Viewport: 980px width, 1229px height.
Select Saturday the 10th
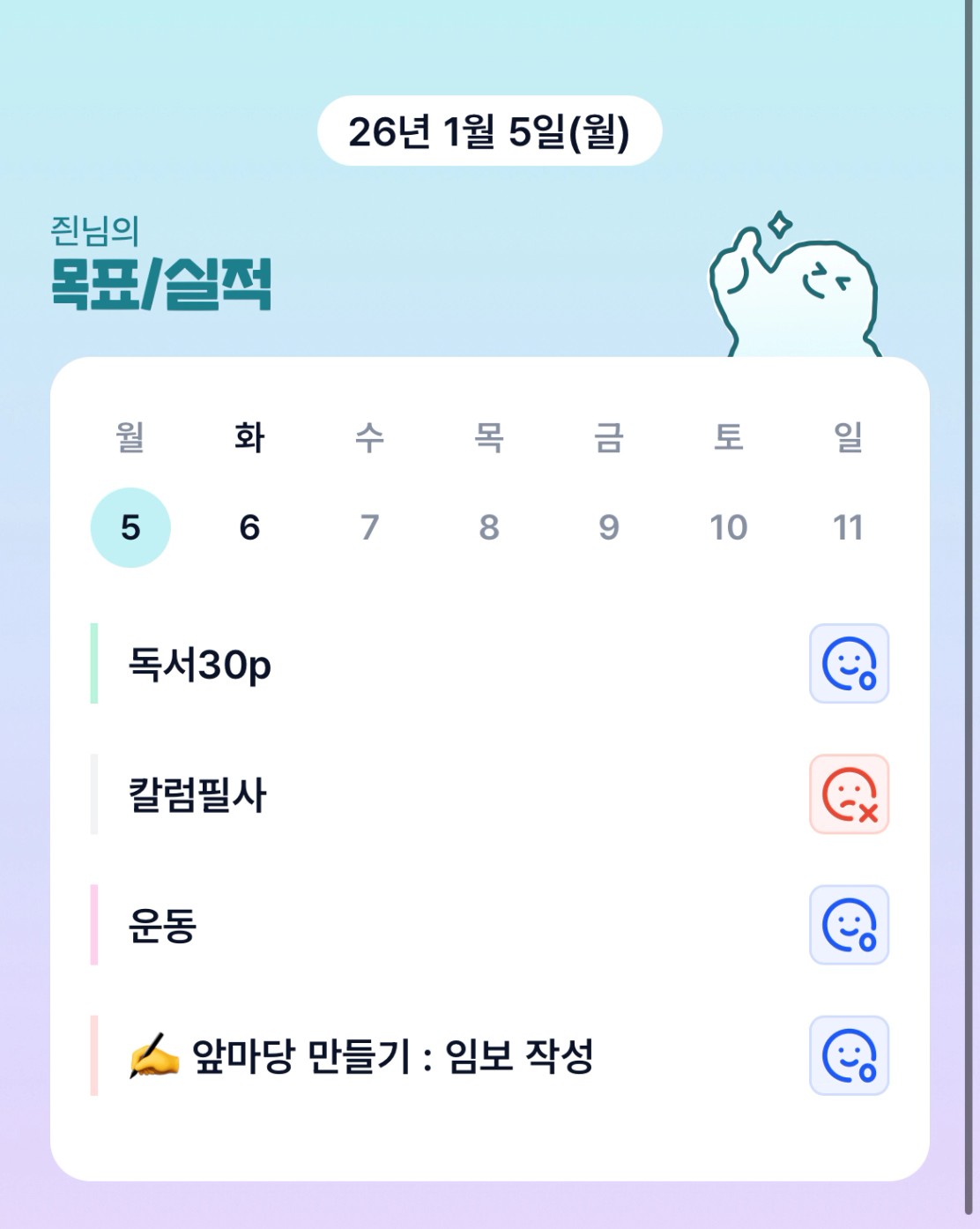(x=729, y=527)
